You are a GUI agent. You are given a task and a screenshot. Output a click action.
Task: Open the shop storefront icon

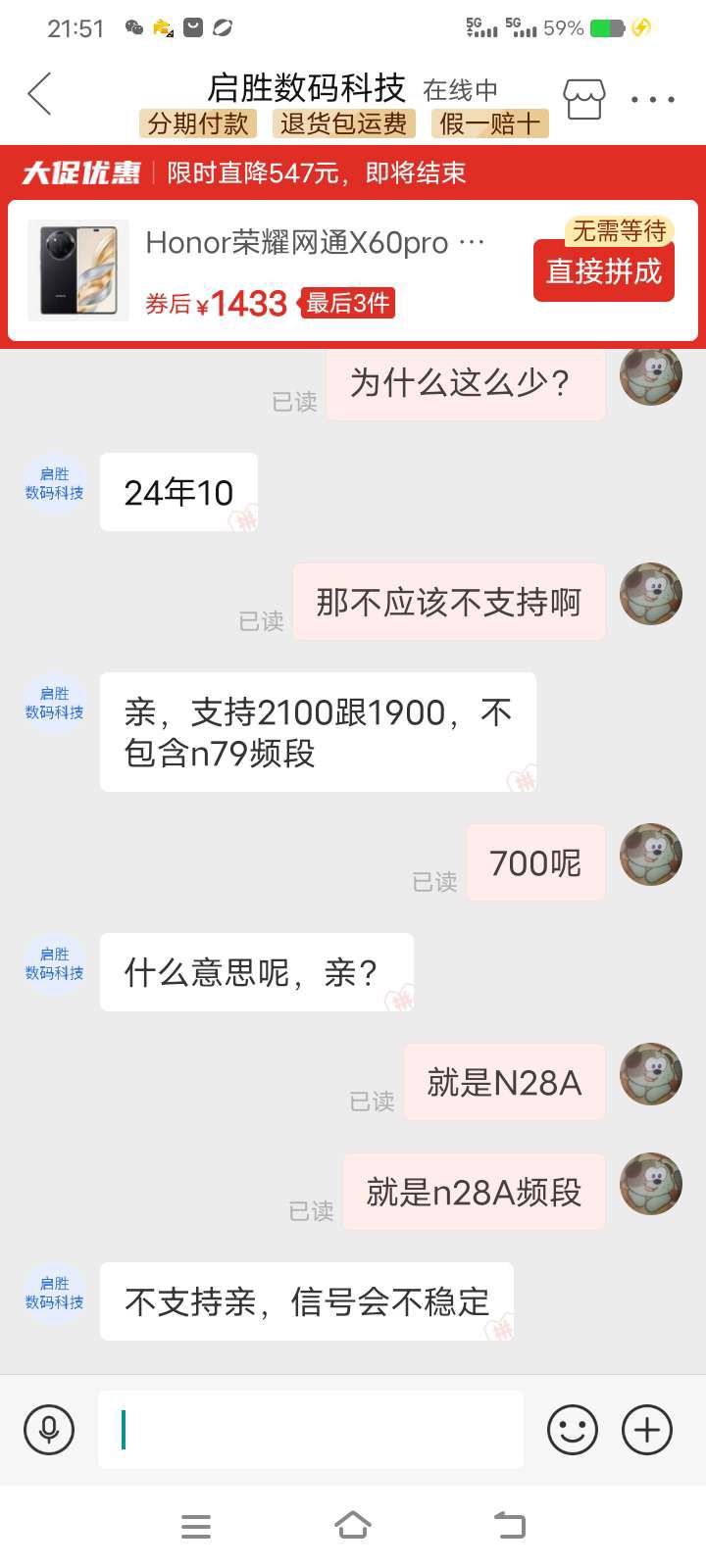pos(584,99)
